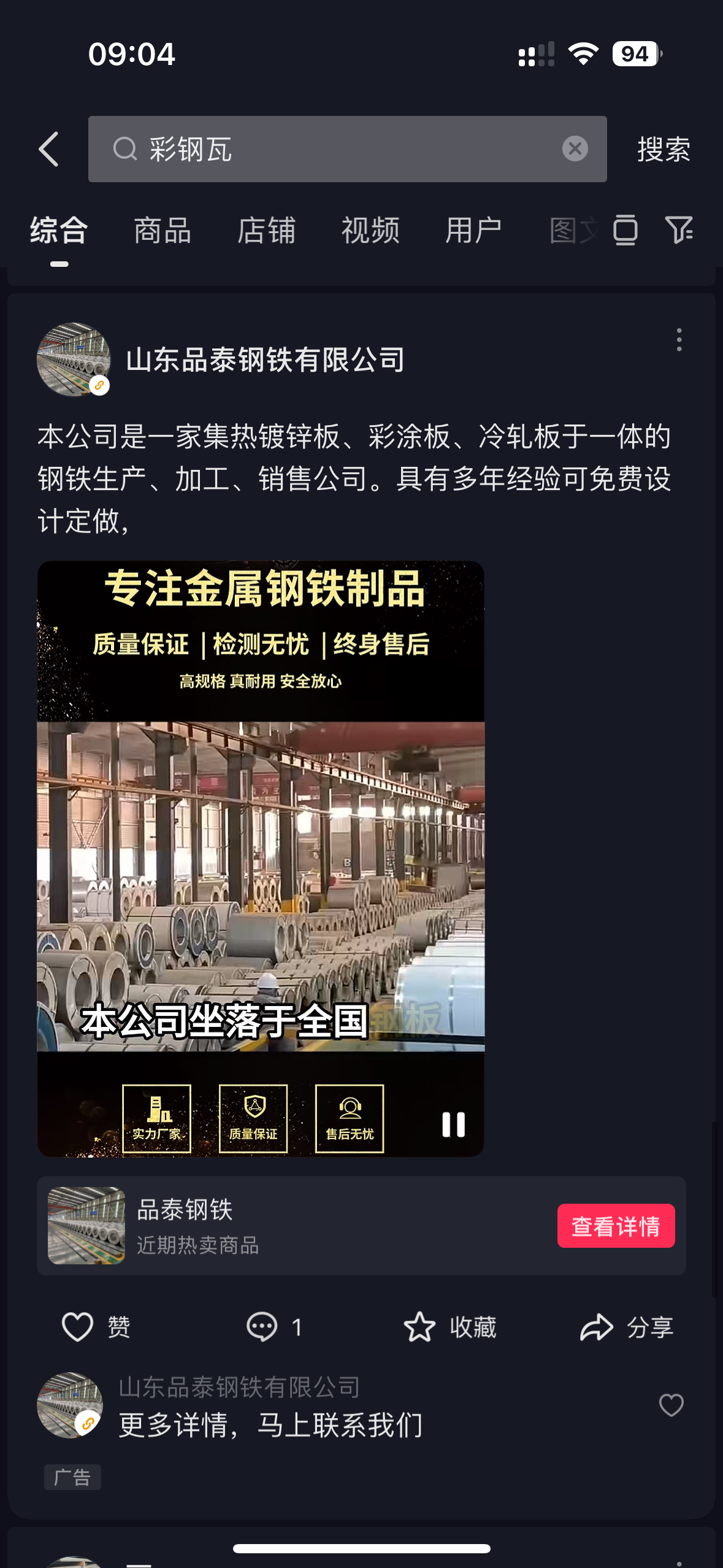Tap the 搜索 search button
The height and width of the screenshot is (1568, 723).
coord(664,149)
